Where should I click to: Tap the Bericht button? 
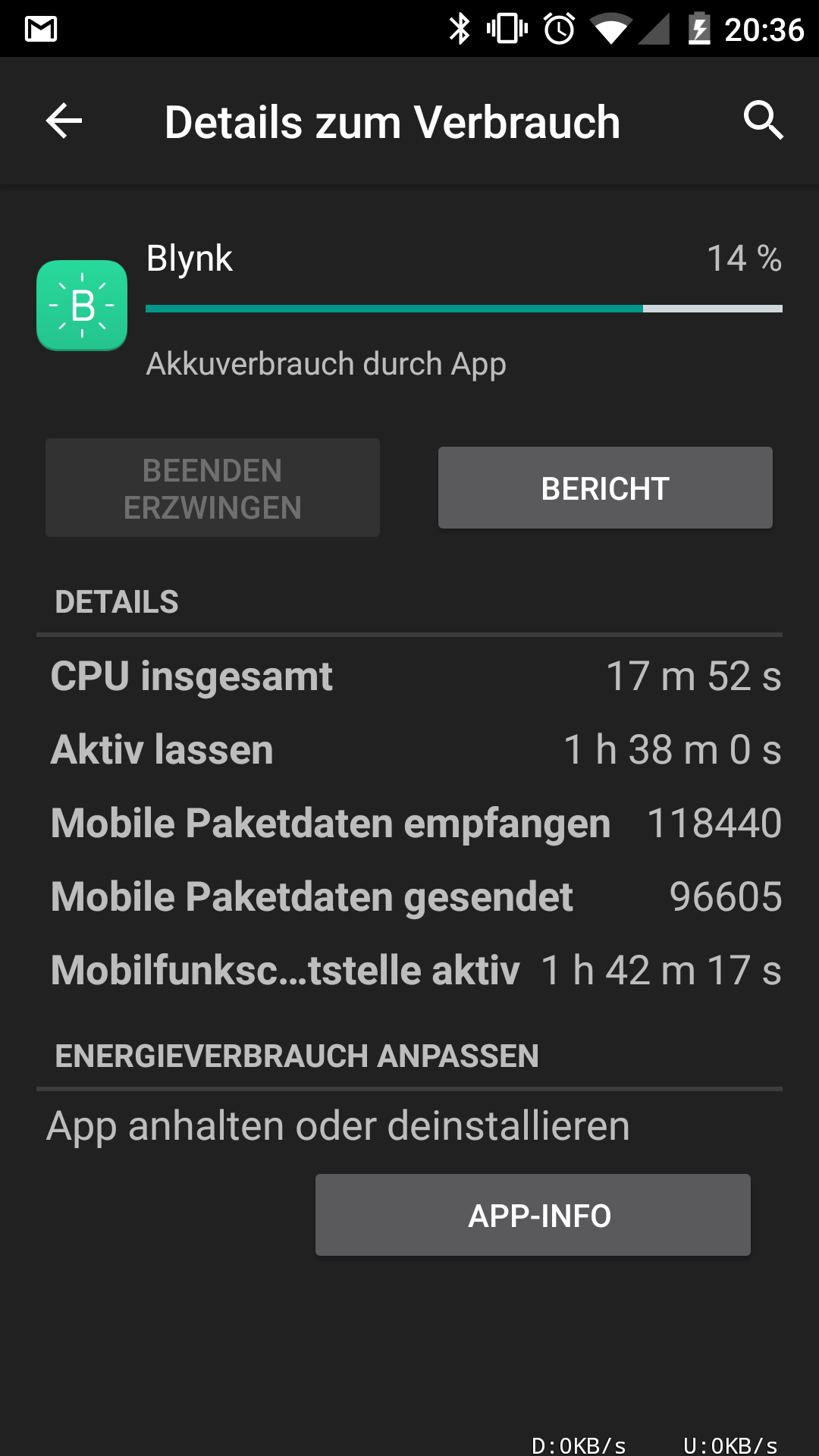(605, 488)
